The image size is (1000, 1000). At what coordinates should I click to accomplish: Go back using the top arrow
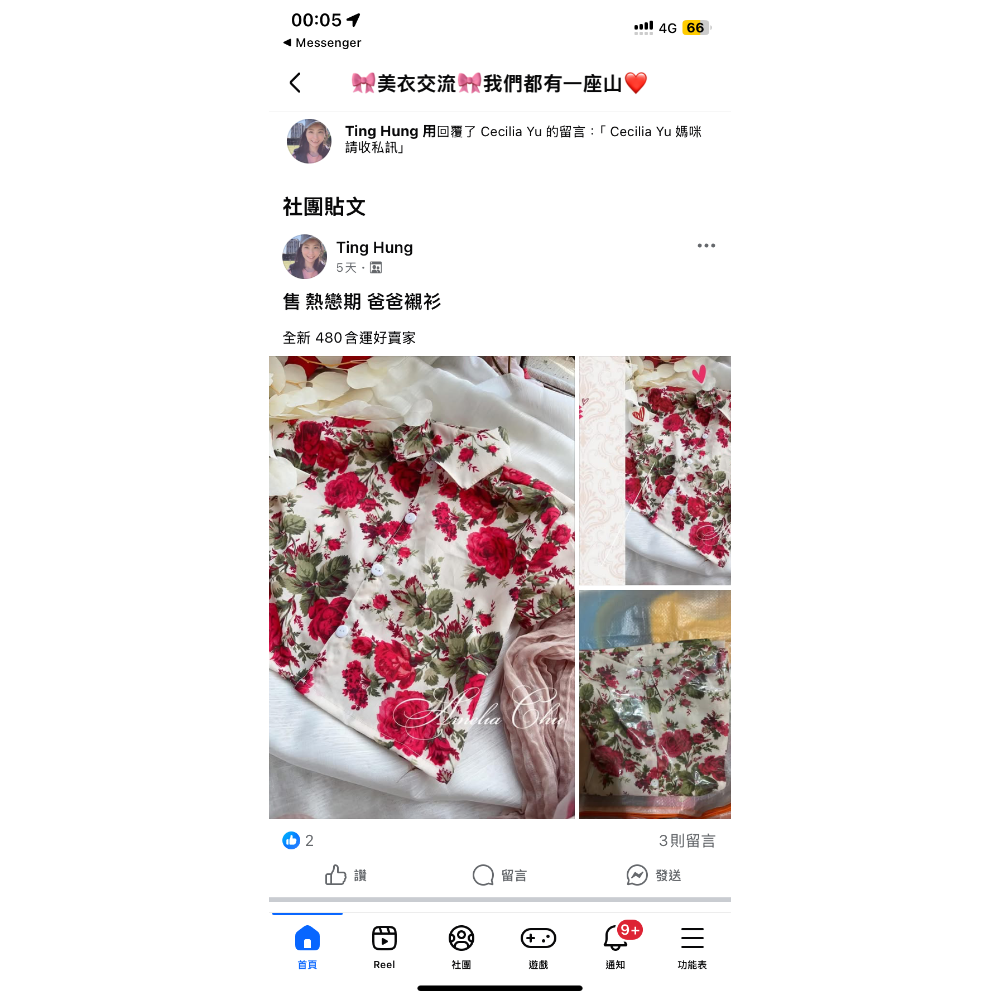(x=295, y=83)
